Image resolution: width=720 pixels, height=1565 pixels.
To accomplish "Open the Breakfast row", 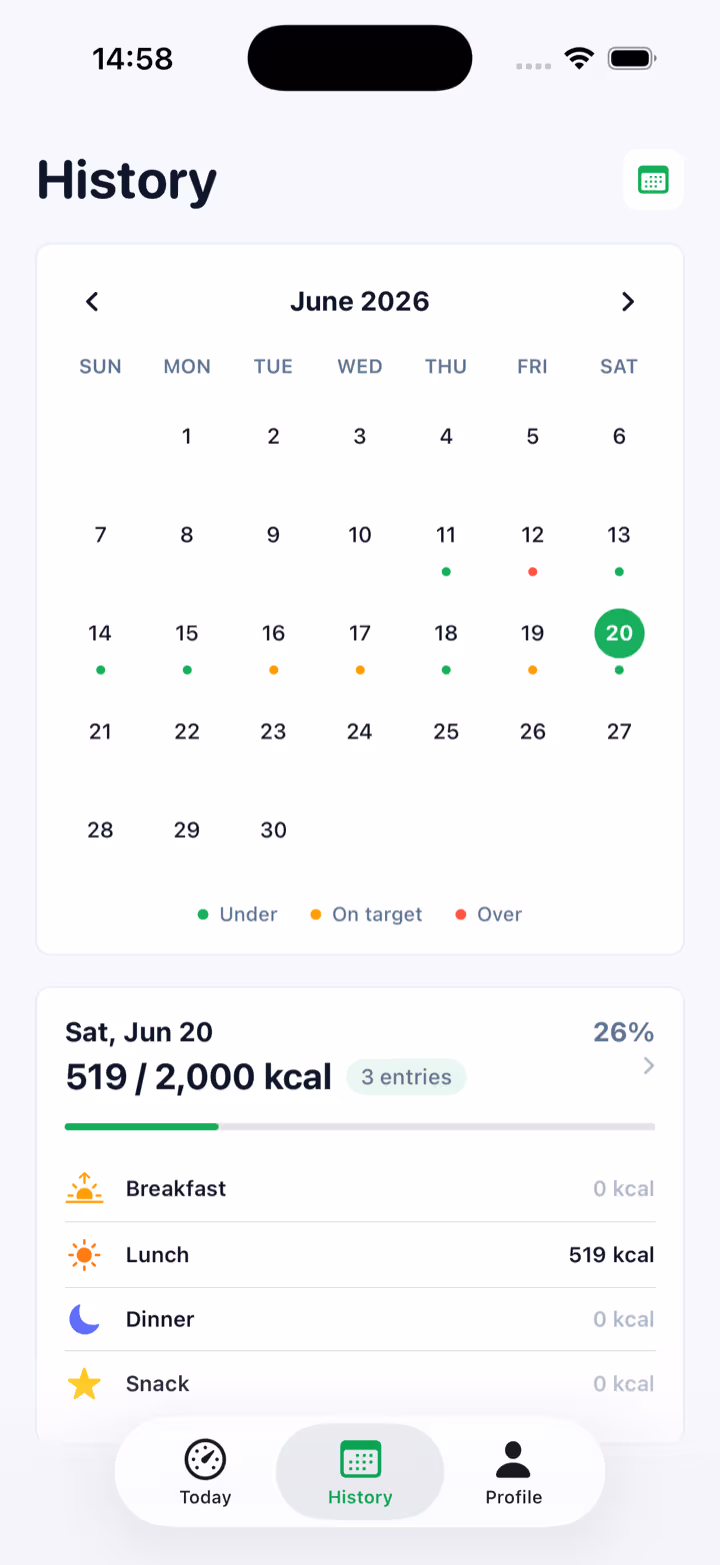I will click(x=360, y=1189).
